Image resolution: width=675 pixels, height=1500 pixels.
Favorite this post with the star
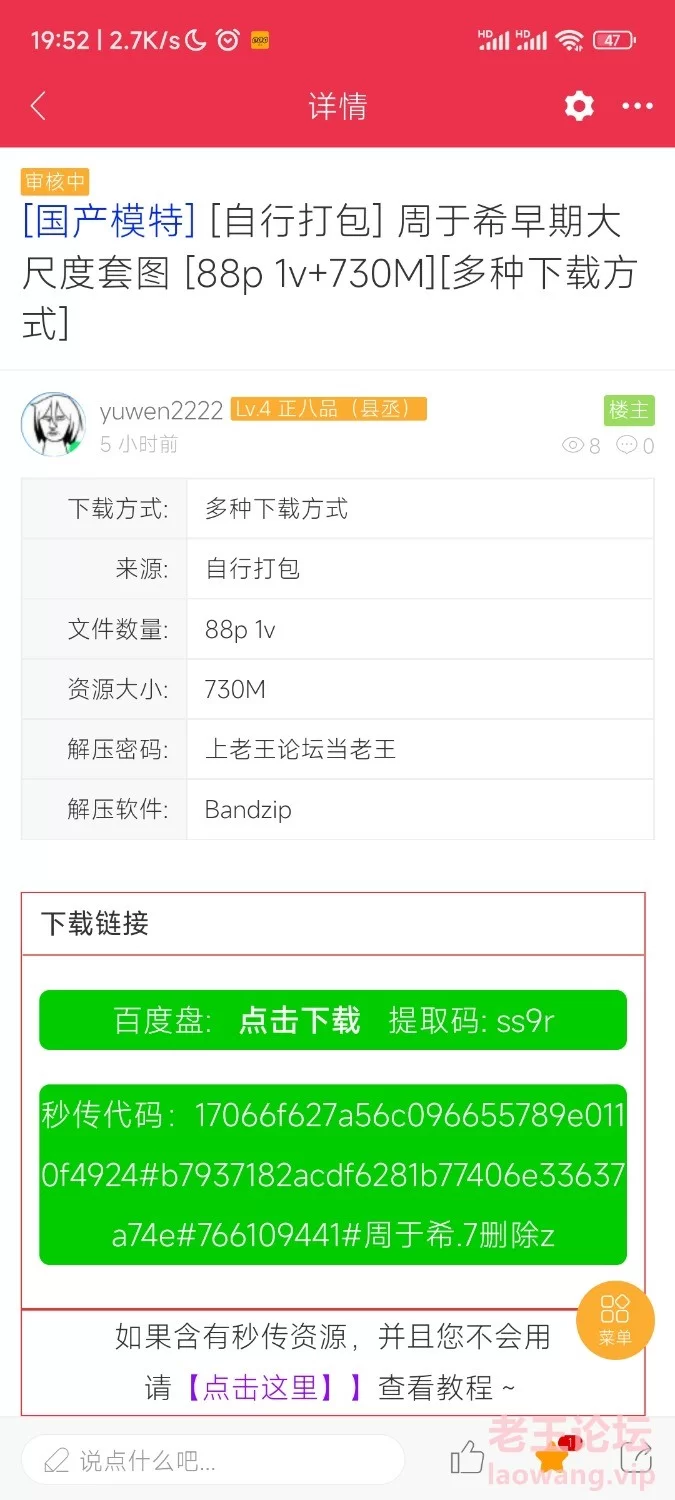pyautogui.click(x=553, y=1458)
